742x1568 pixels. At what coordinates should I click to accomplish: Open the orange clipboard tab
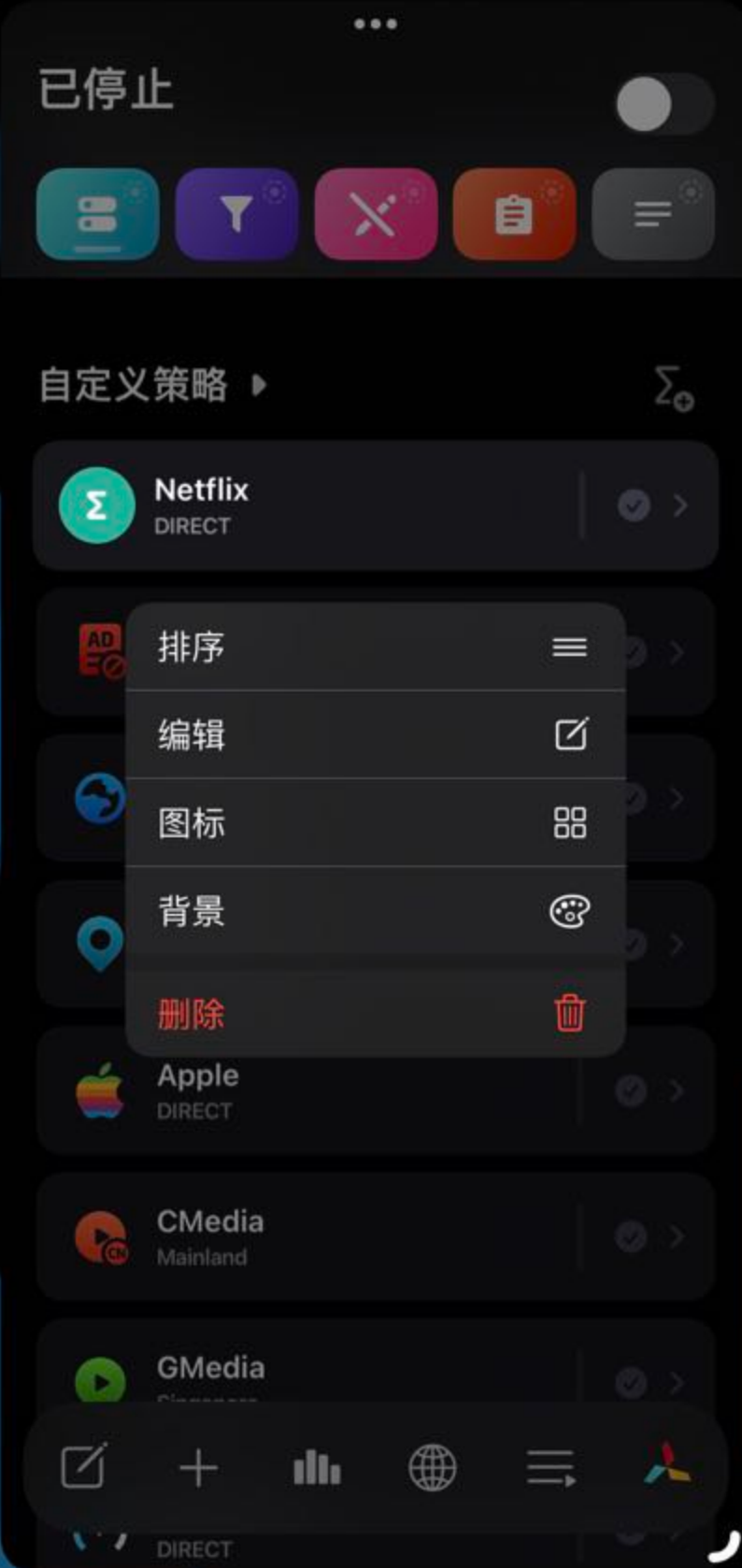pos(514,215)
